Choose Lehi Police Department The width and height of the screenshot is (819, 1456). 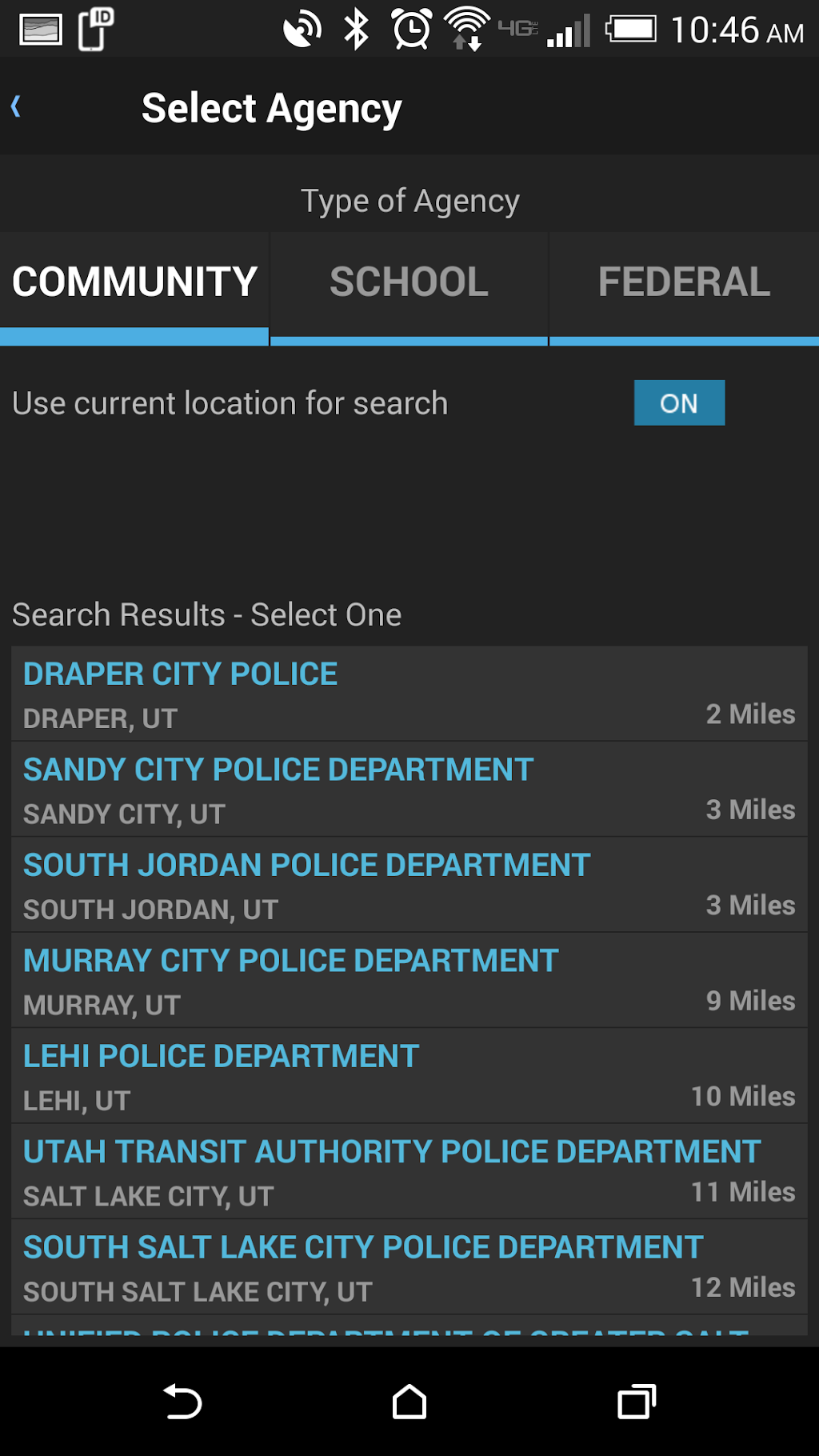[409, 1076]
